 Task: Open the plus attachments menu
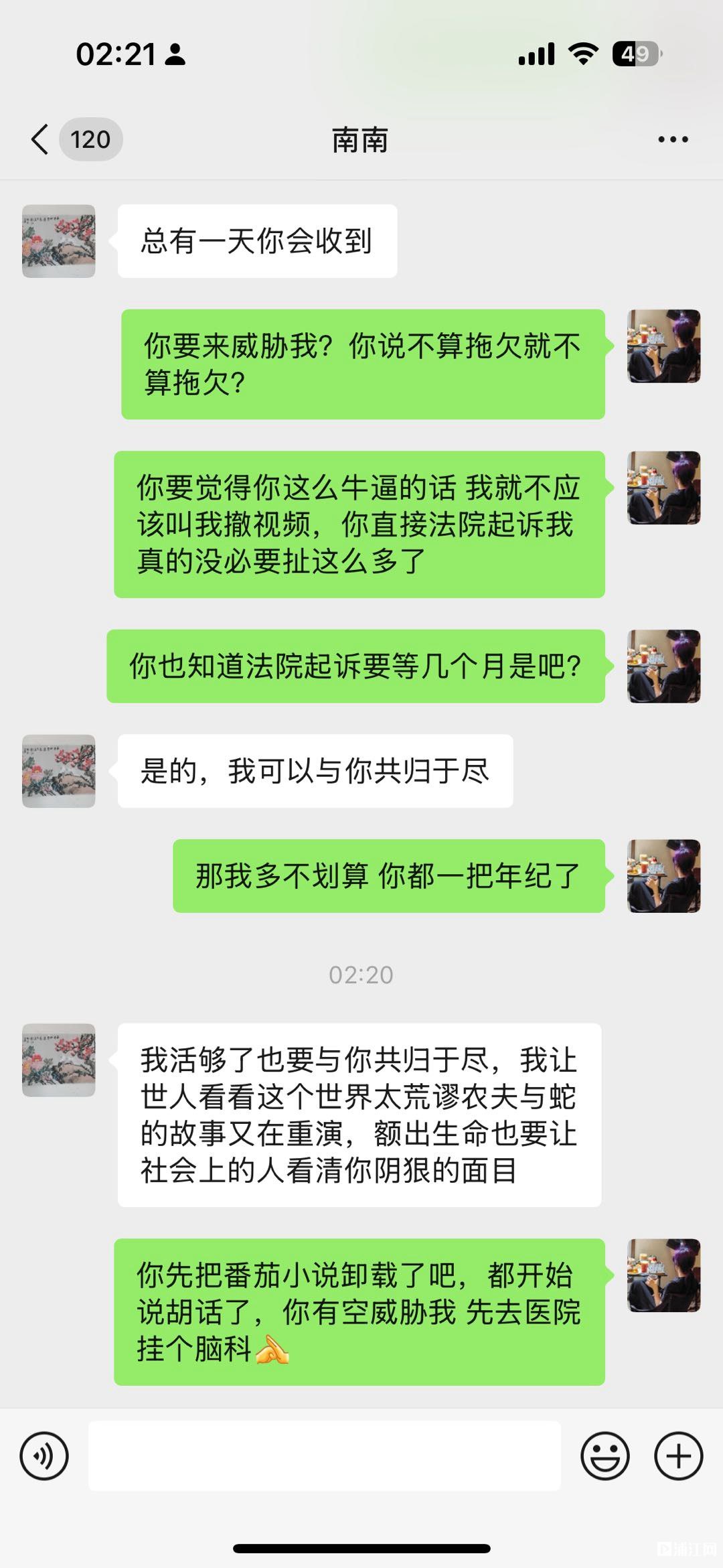click(678, 1455)
